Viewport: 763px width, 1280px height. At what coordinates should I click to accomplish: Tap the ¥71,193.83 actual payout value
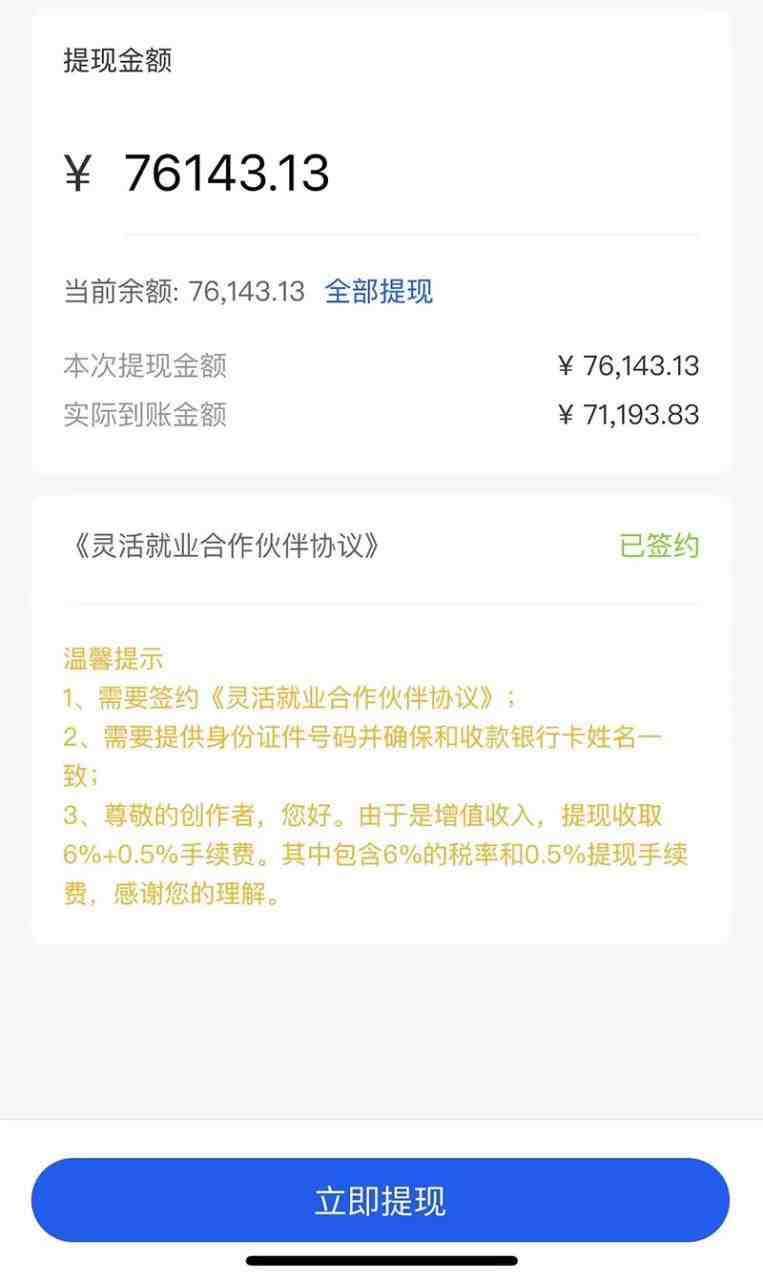point(631,414)
